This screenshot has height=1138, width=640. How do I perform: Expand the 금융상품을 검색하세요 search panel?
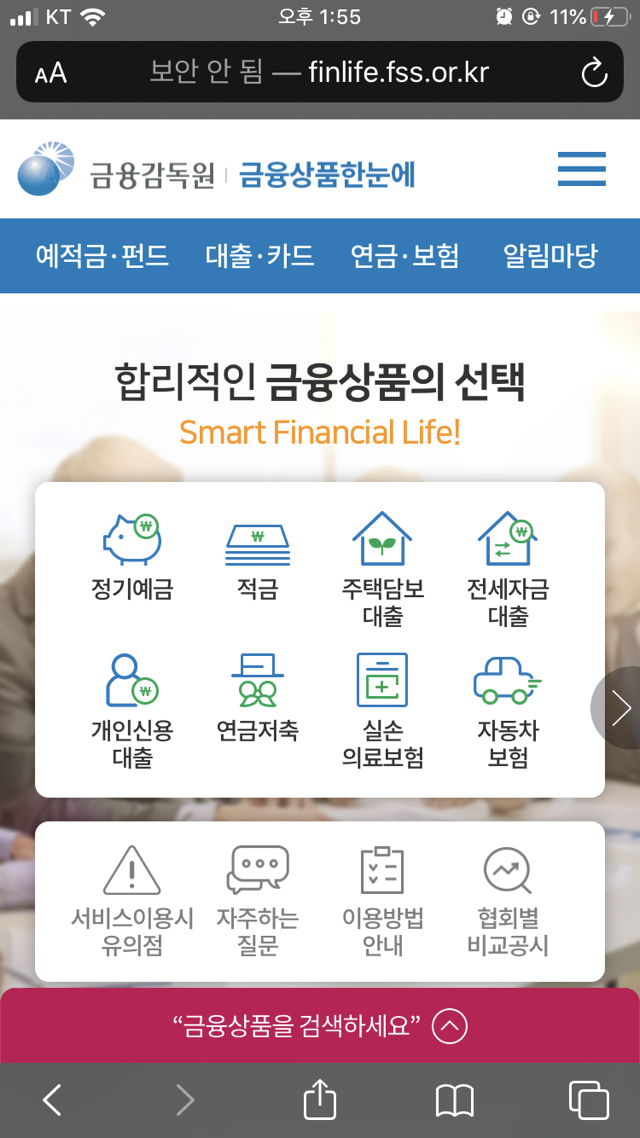pyautogui.click(x=320, y=1026)
